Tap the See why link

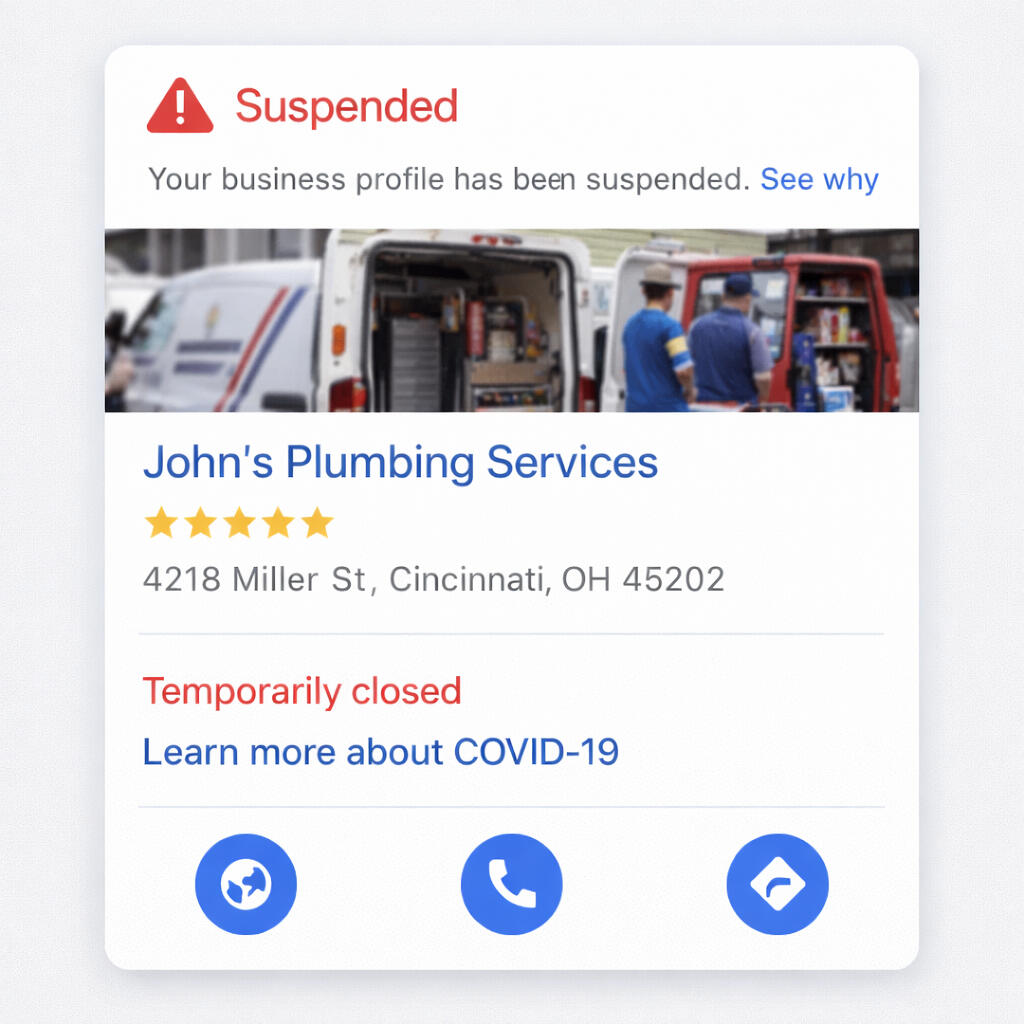[819, 180]
